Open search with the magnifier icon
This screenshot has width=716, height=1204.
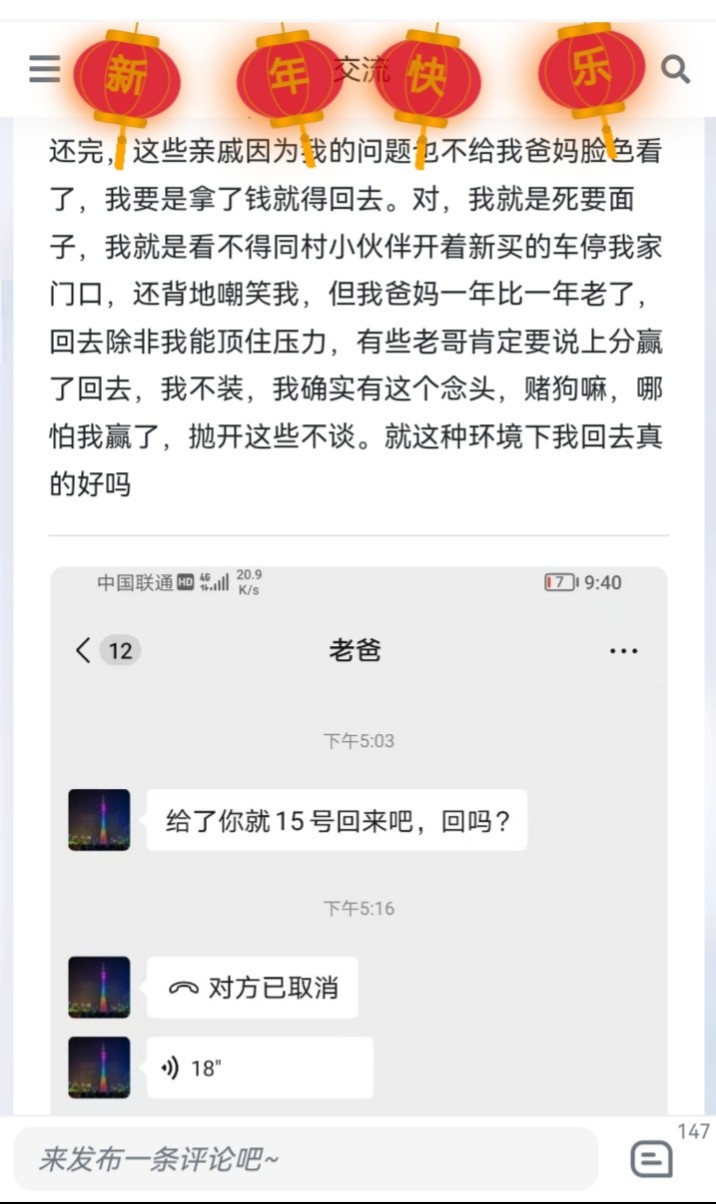(x=676, y=70)
